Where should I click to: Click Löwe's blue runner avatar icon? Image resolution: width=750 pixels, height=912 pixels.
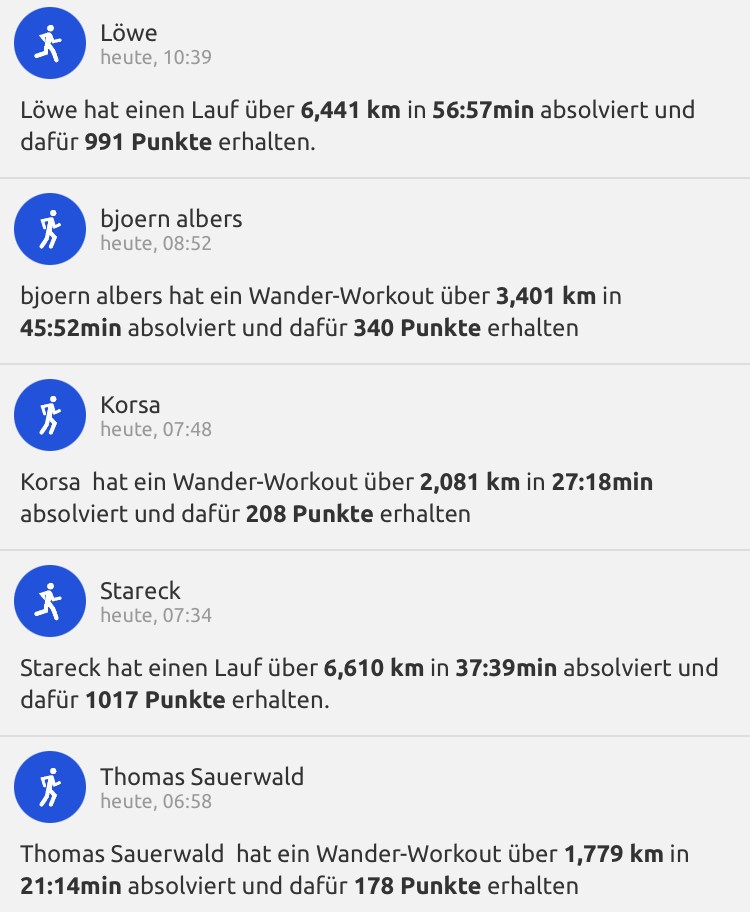pos(49,43)
